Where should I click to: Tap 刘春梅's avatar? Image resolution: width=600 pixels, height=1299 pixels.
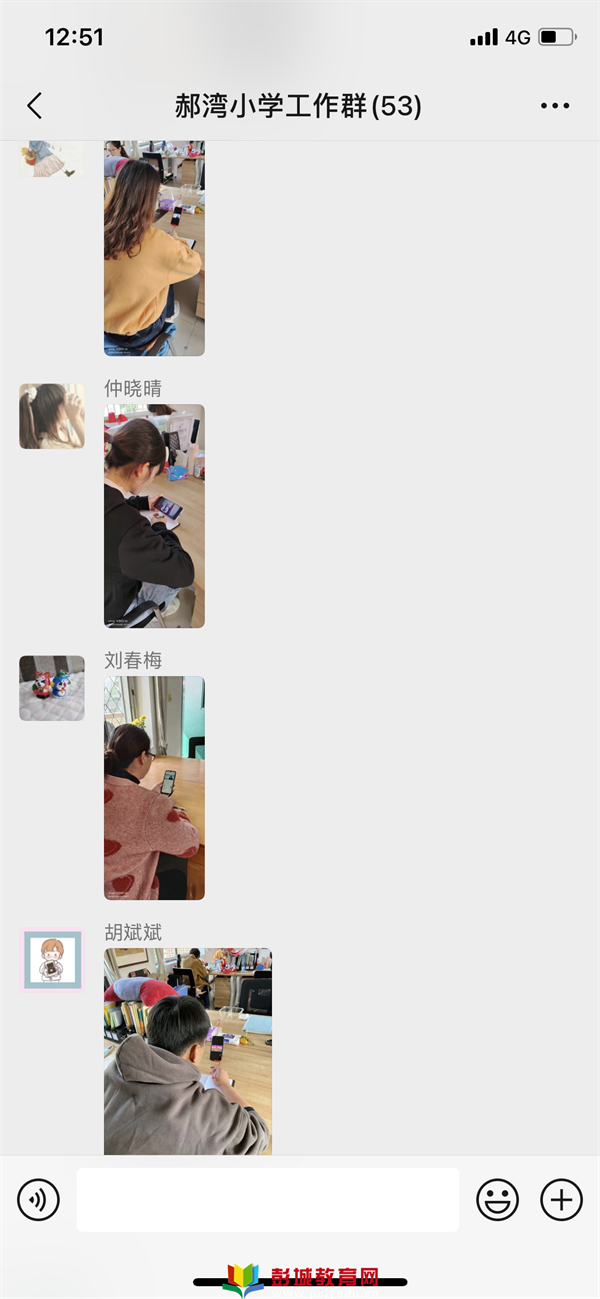coord(52,688)
